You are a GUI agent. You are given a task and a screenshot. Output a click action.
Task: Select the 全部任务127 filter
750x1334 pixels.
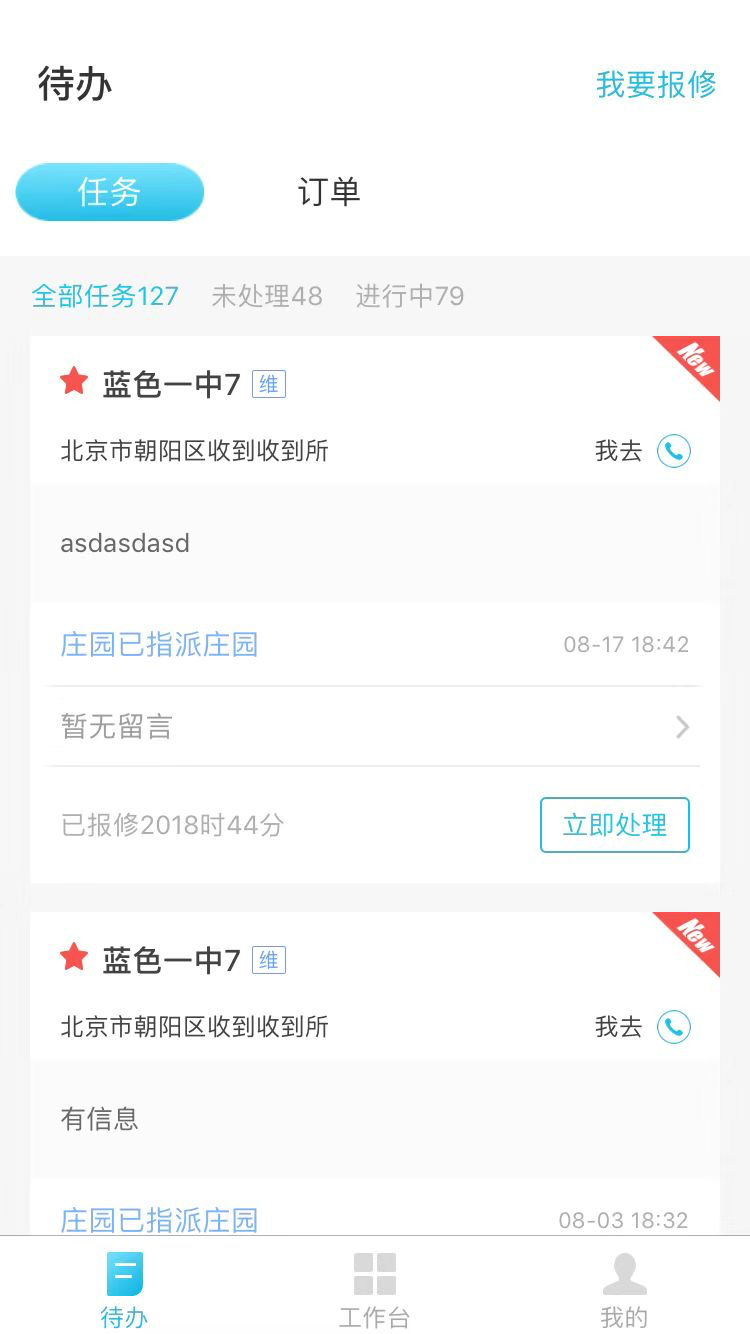[x=105, y=296]
